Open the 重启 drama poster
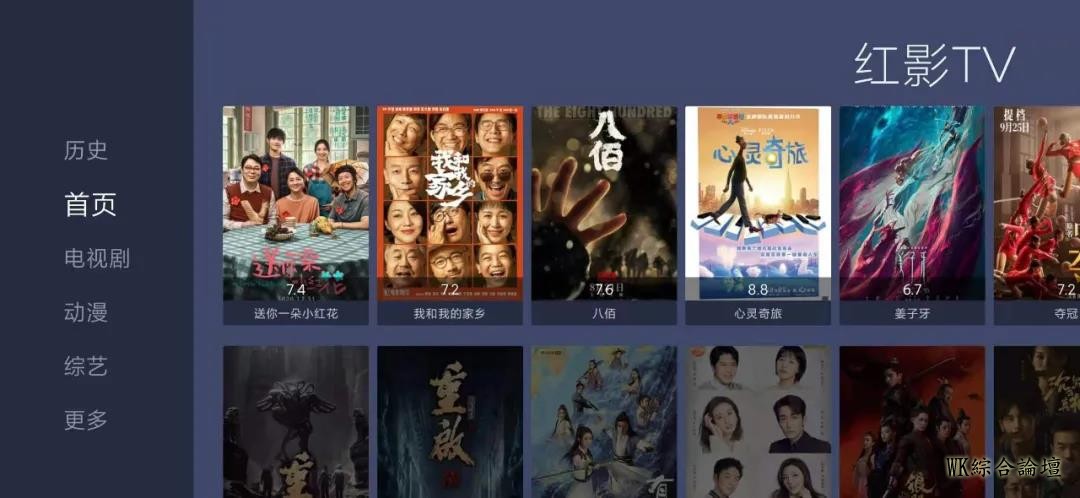1080x498 pixels. click(450, 420)
